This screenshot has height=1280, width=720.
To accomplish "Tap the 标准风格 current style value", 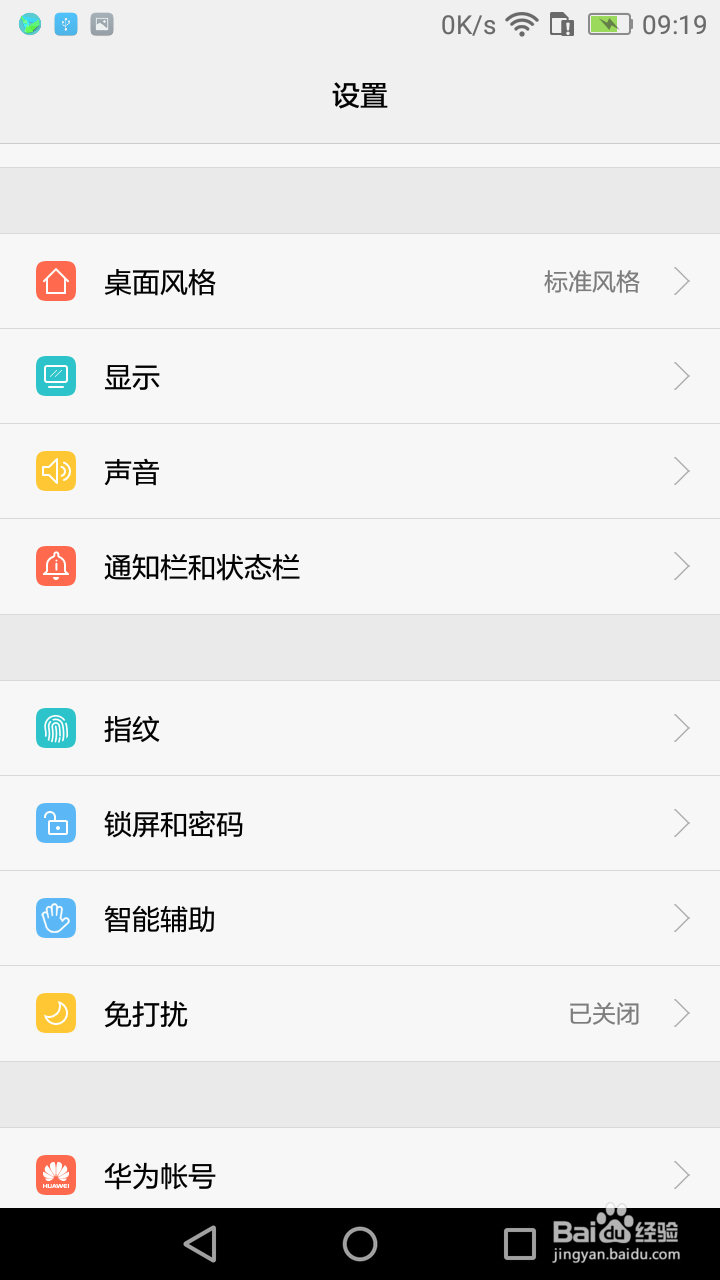I will (x=591, y=283).
